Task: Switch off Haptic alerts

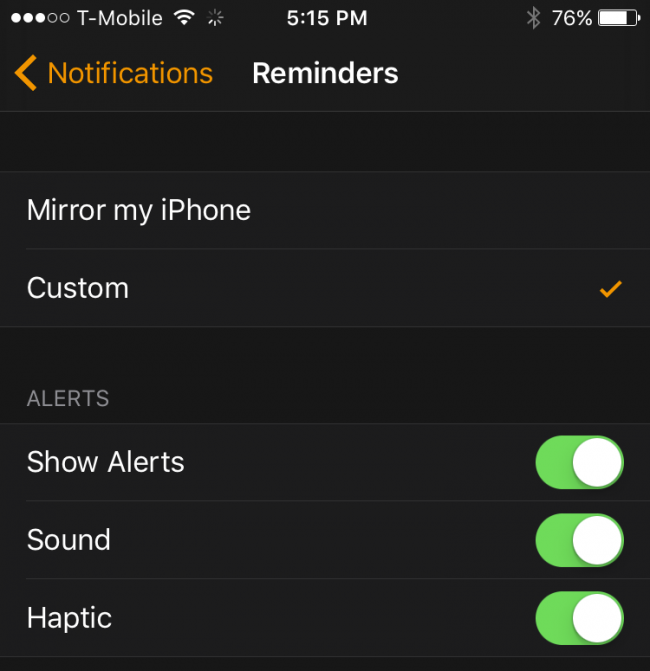Action: 579,617
